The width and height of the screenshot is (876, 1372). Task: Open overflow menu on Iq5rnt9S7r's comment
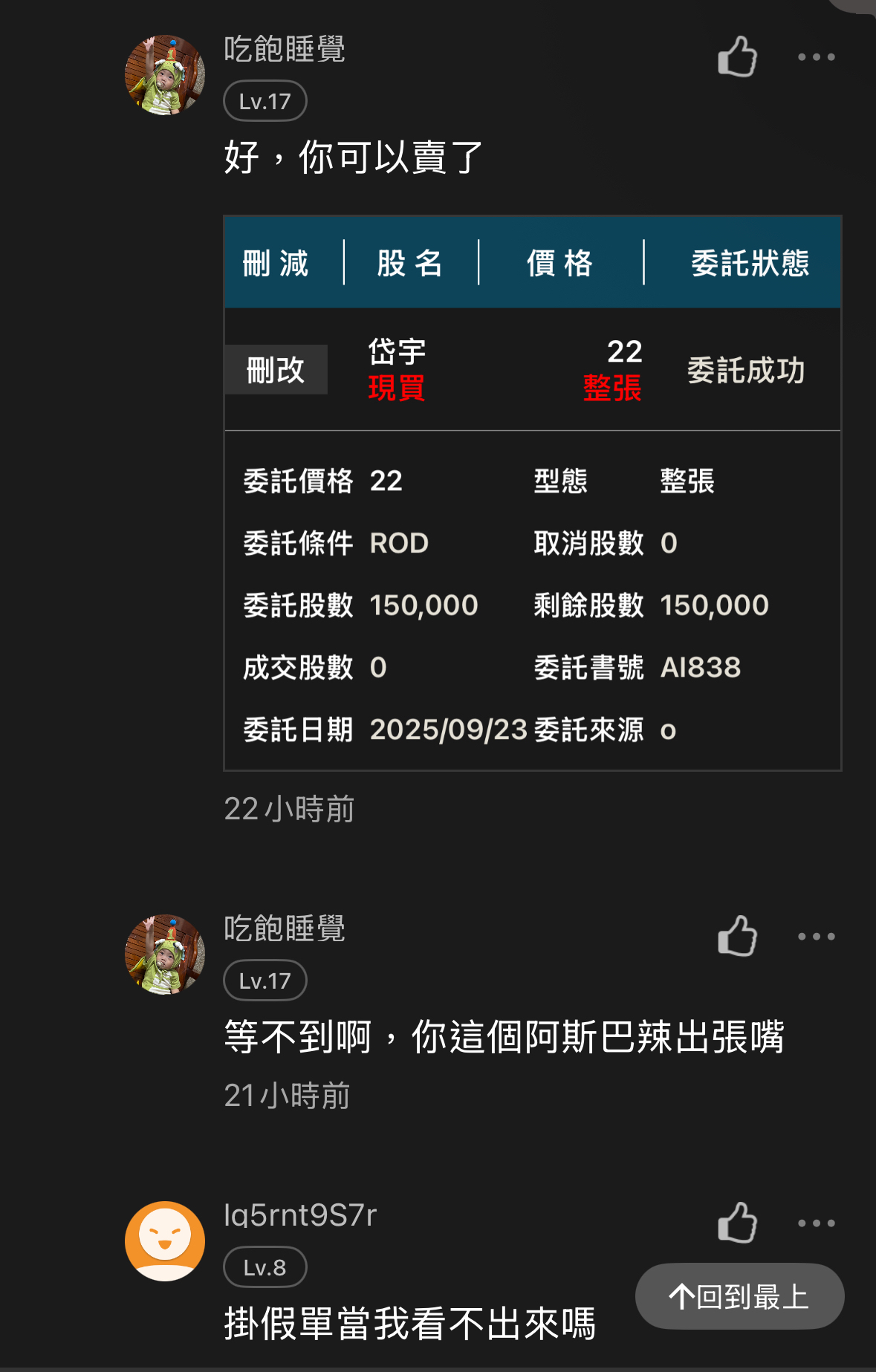click(x=816, y=1223)
